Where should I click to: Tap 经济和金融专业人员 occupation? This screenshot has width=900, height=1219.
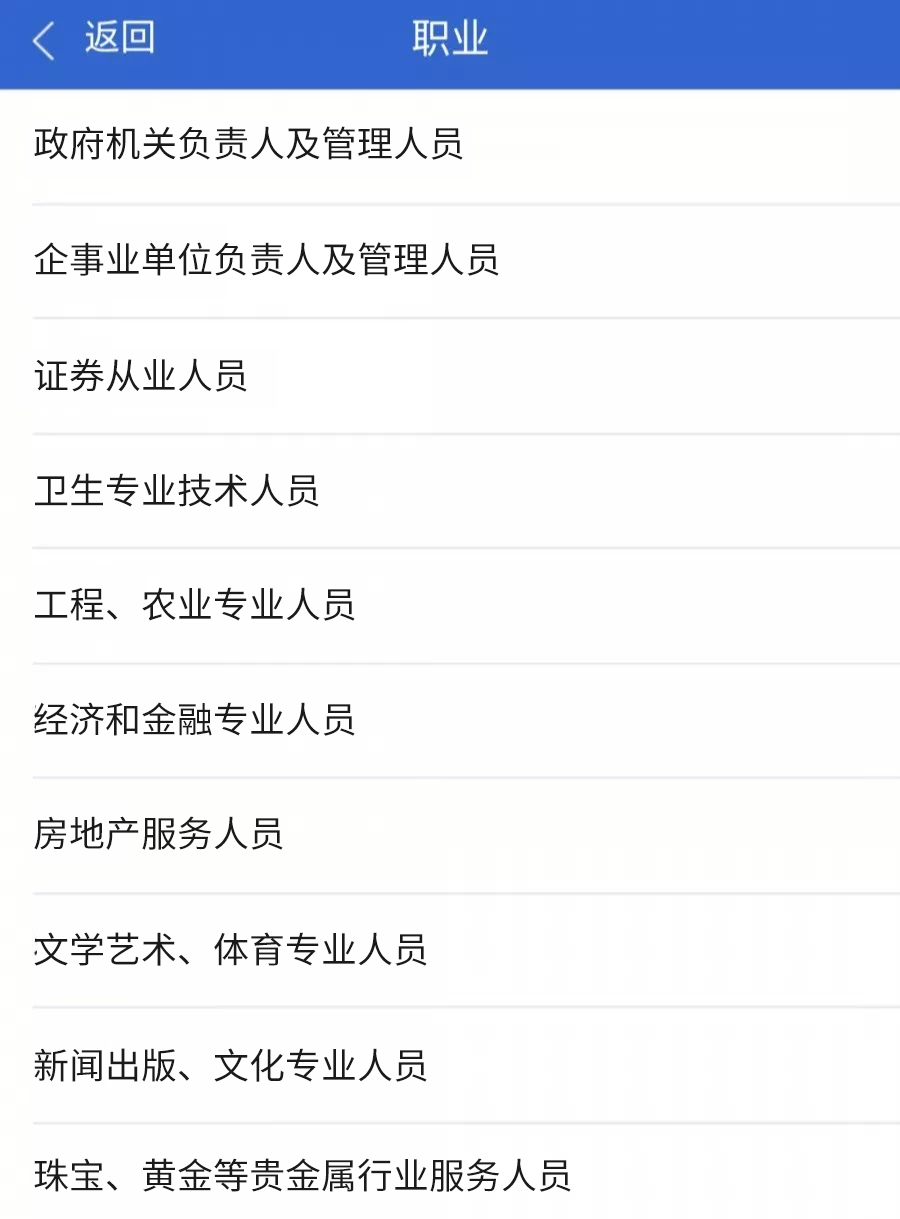tap(194, 720)
